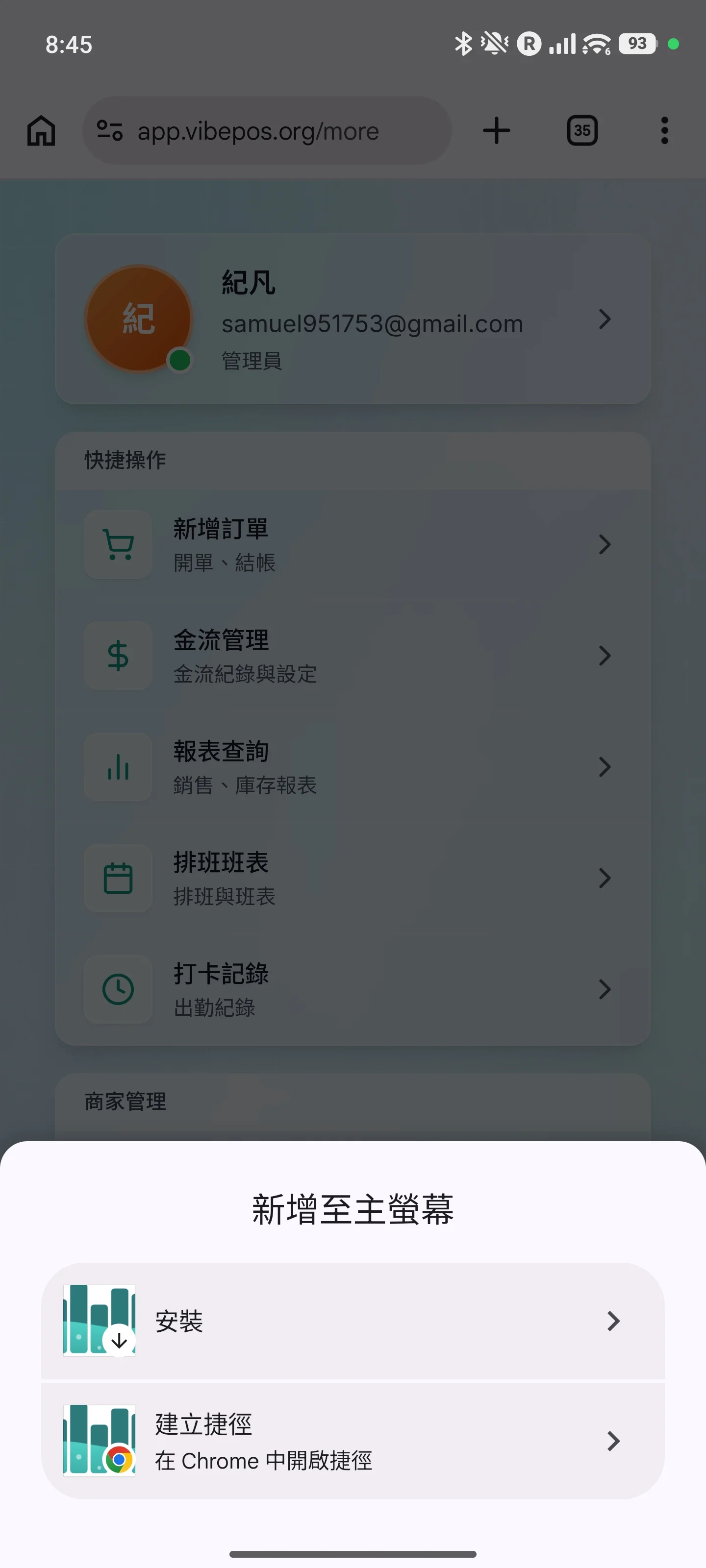This screenshot has width=706, height=1568.
Task: Open 金流管理 via the dollar sign icon
Action: [x=118, y=656]
